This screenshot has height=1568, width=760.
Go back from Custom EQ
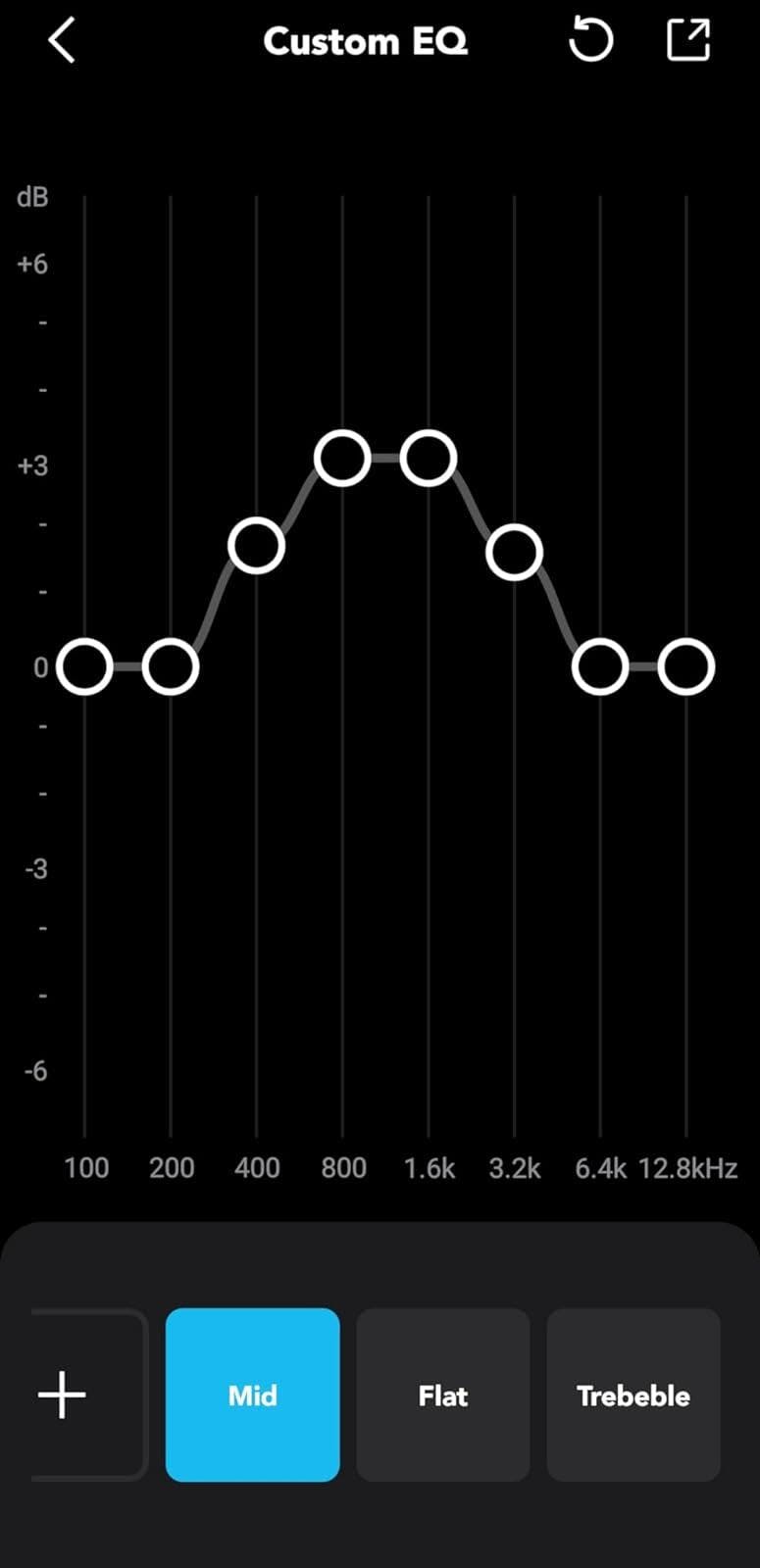[x=62, y=42]
